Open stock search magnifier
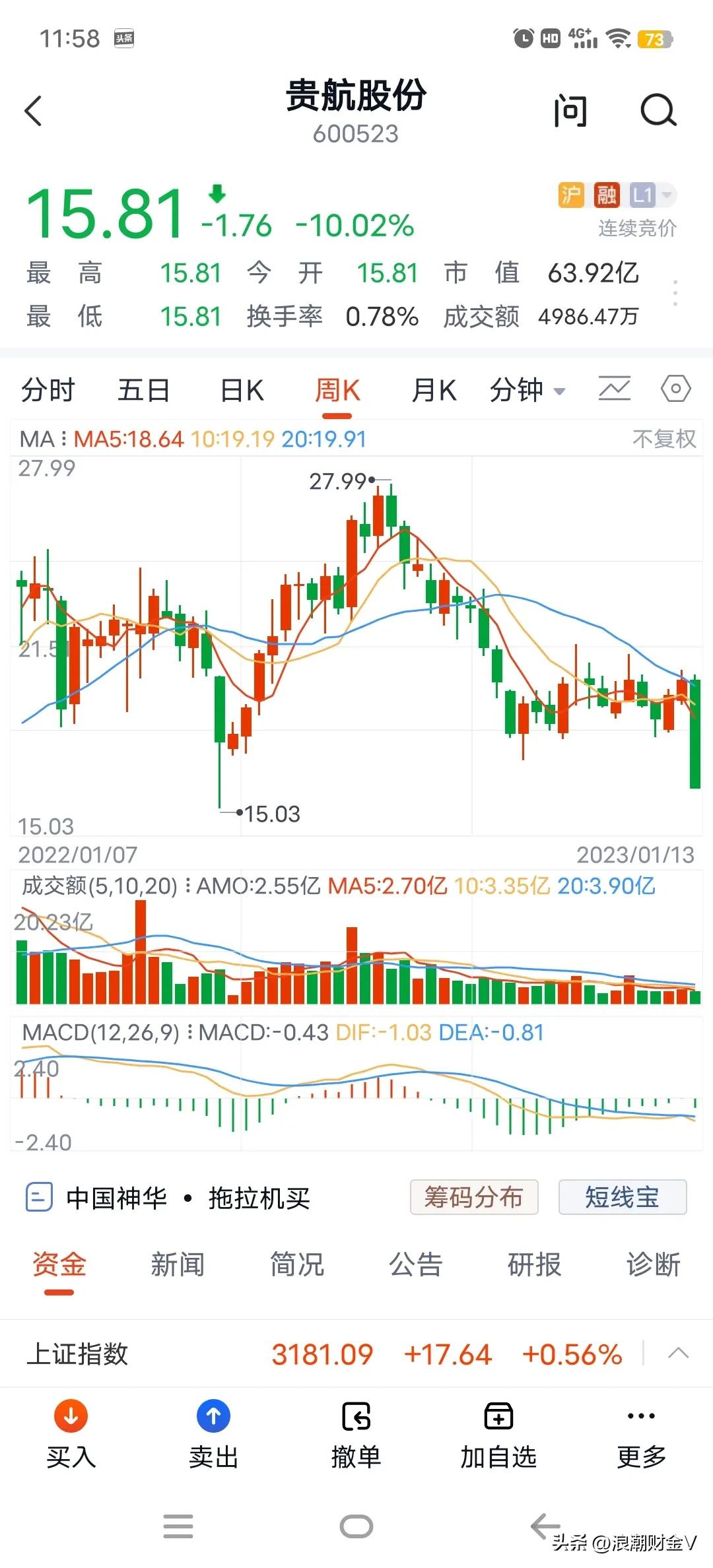This screenshot has height=1568, width=713. [658, 111]
